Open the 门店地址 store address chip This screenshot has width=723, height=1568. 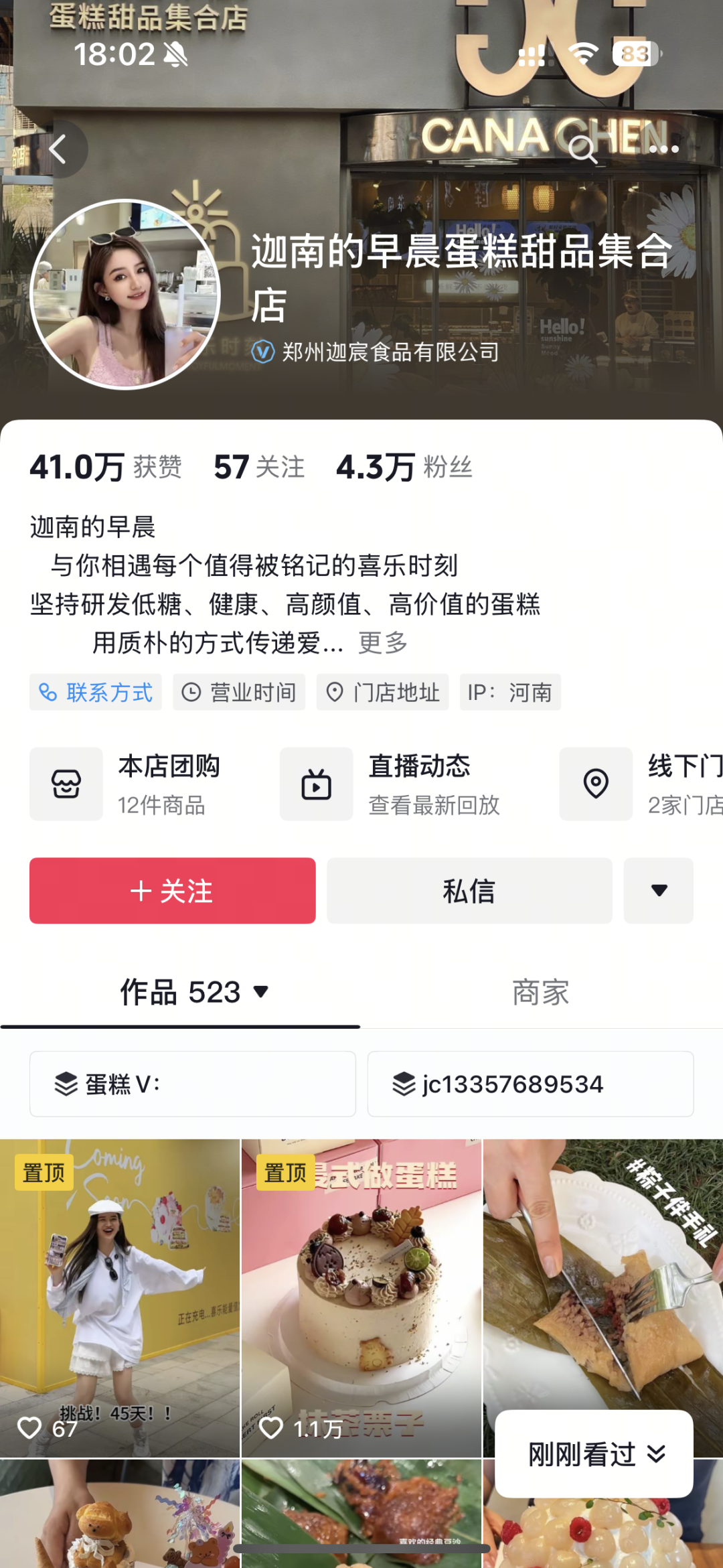(x=382, y=692)
